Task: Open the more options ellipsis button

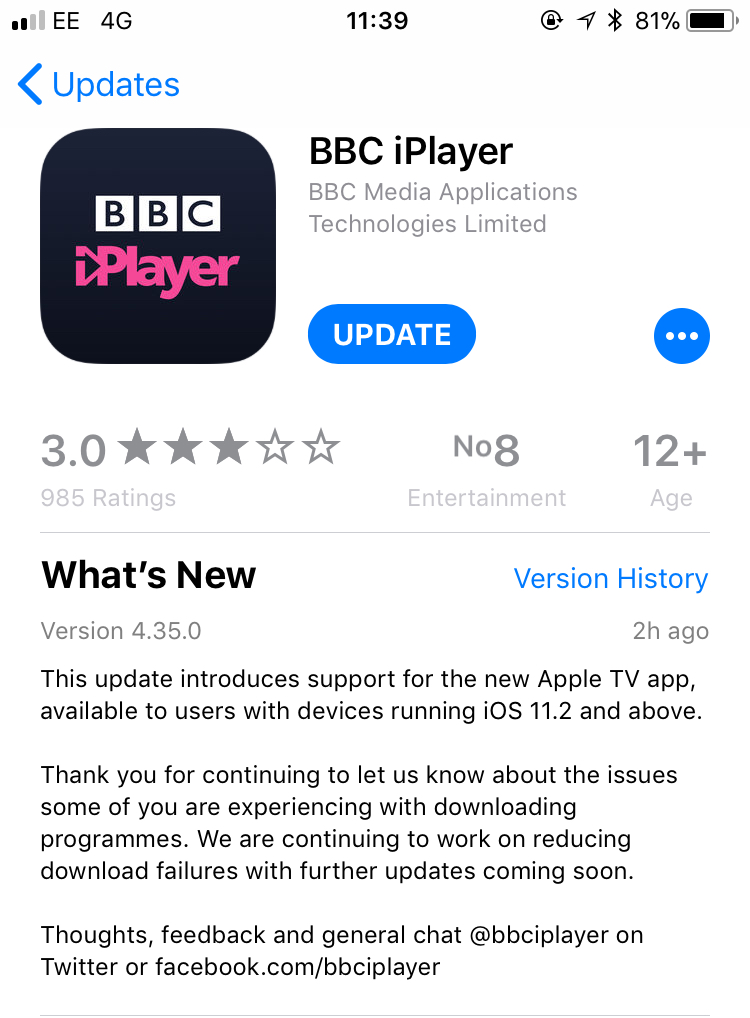Action: click(681, 336)
